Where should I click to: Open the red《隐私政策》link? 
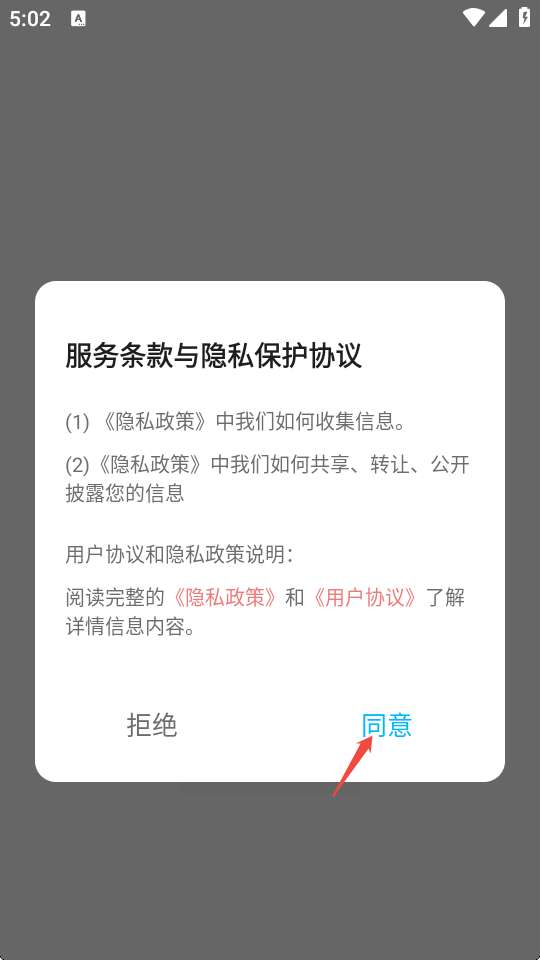(225, 597)
